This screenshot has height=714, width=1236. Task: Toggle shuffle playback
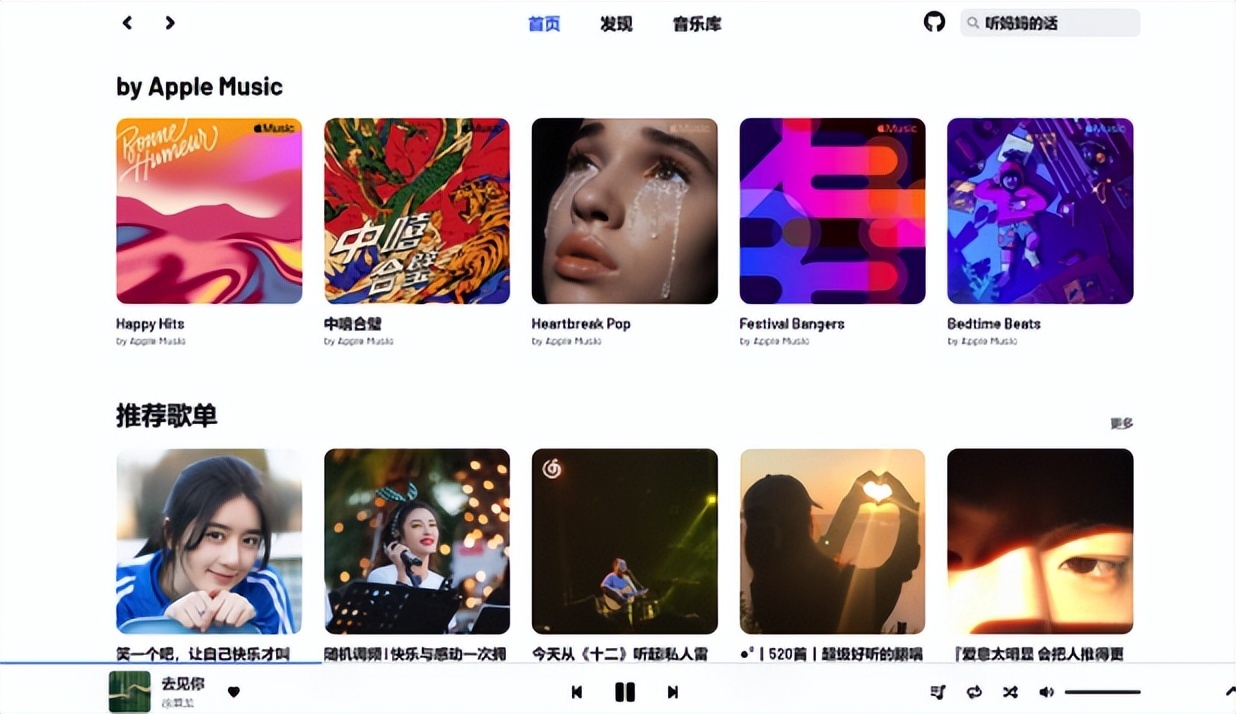(1010, 692)
